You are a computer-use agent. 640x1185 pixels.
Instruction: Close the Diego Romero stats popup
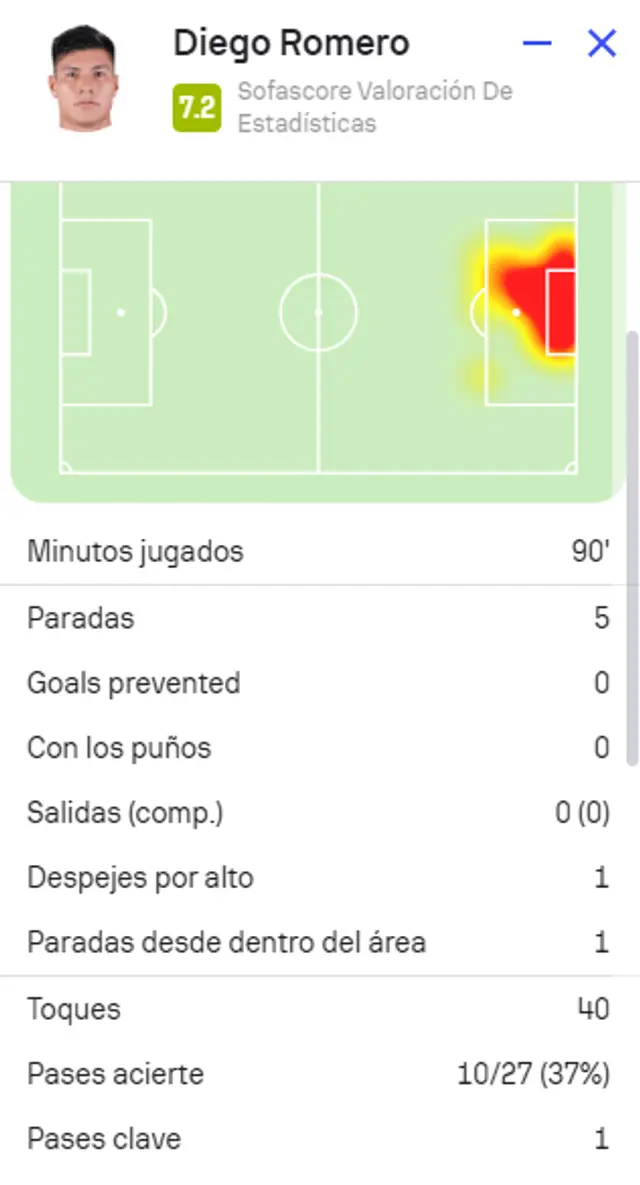(x=601, y=43)
